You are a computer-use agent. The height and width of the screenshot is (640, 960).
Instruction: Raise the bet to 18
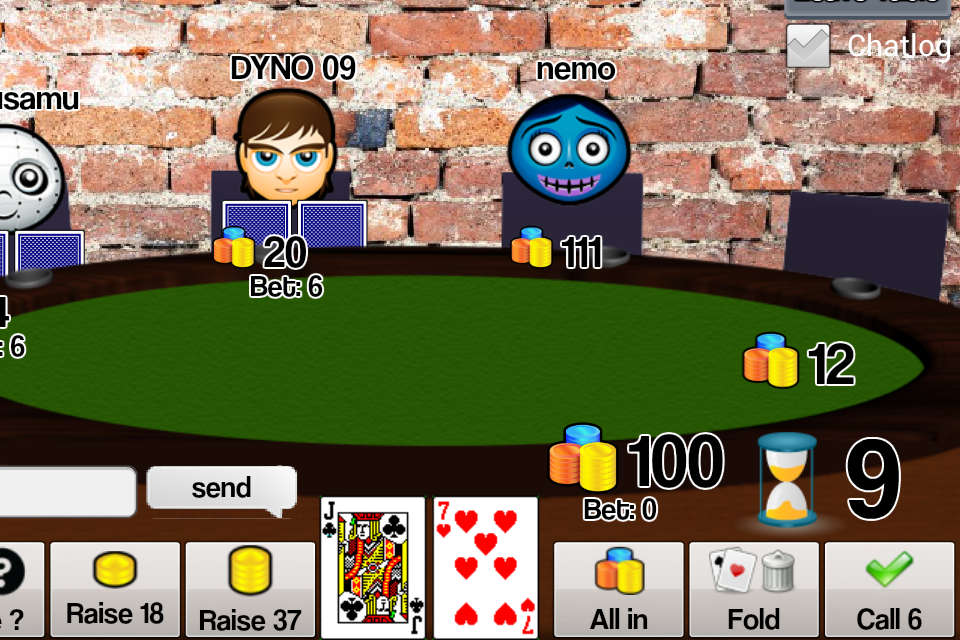pyautogui.click(x=115, y=590)
